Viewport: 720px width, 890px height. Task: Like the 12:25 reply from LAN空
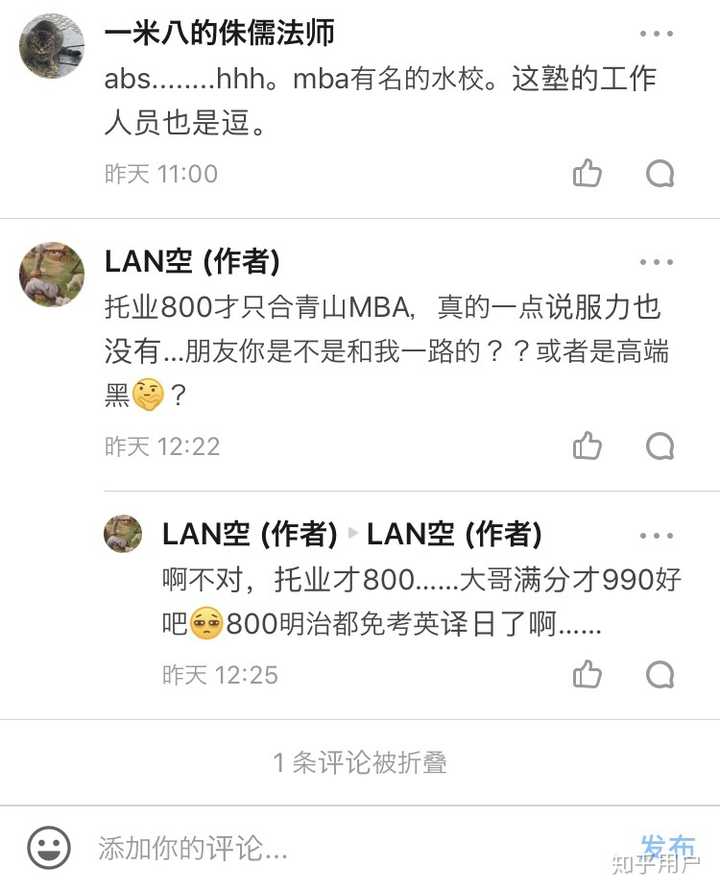(x=587, y=675)
